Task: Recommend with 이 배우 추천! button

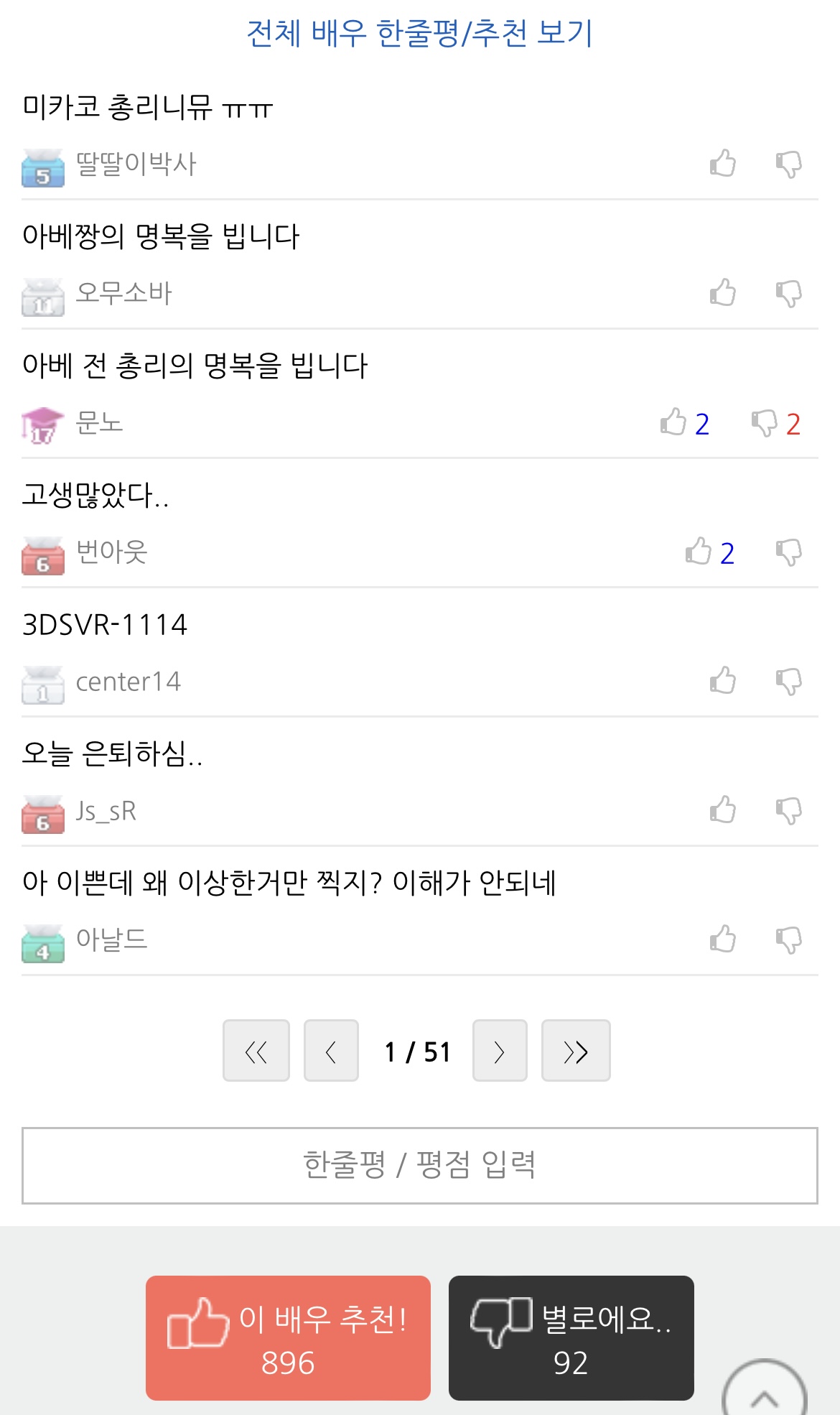Action: pyautogui.click(x=288, y=1337)
